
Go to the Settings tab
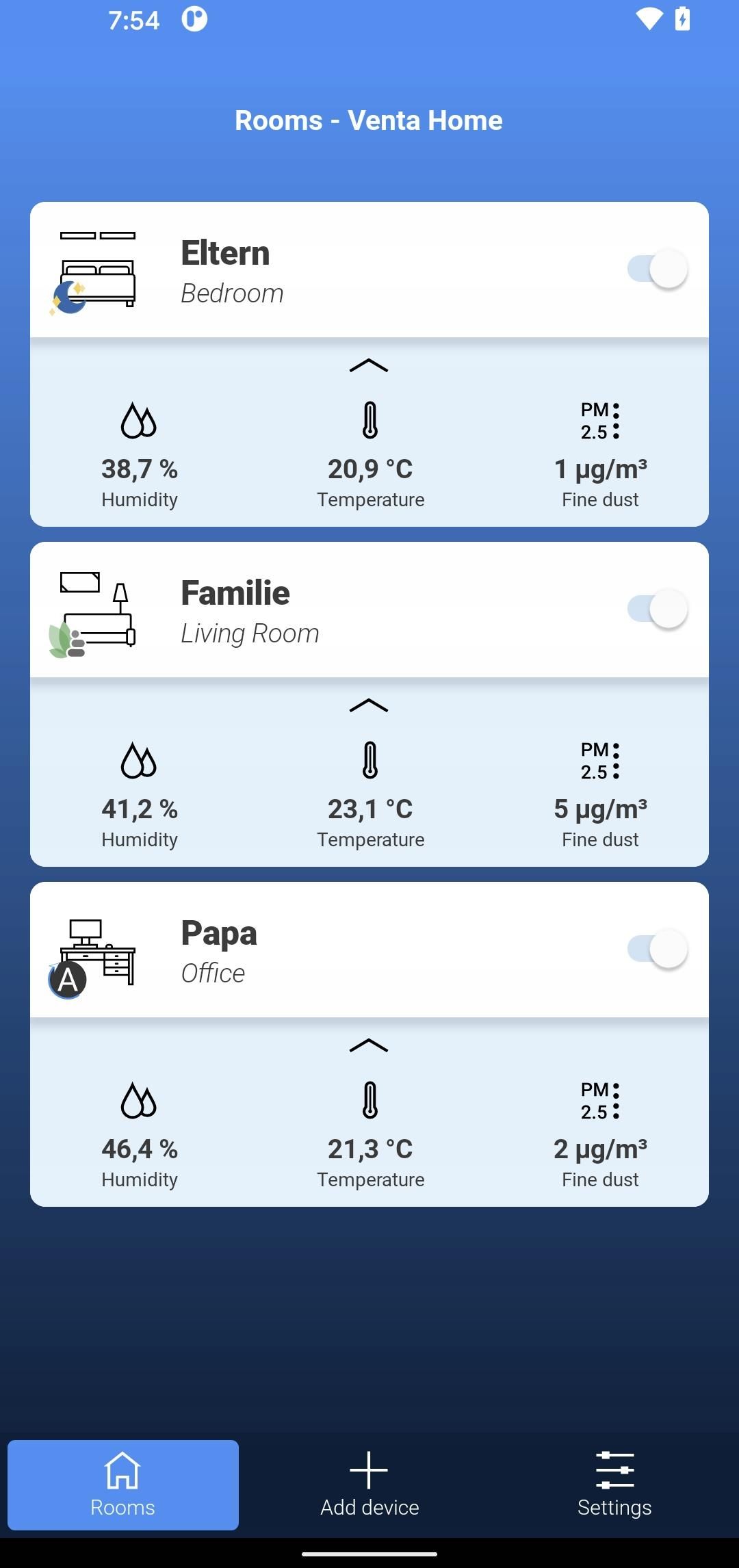click(x=614, y=1485)
